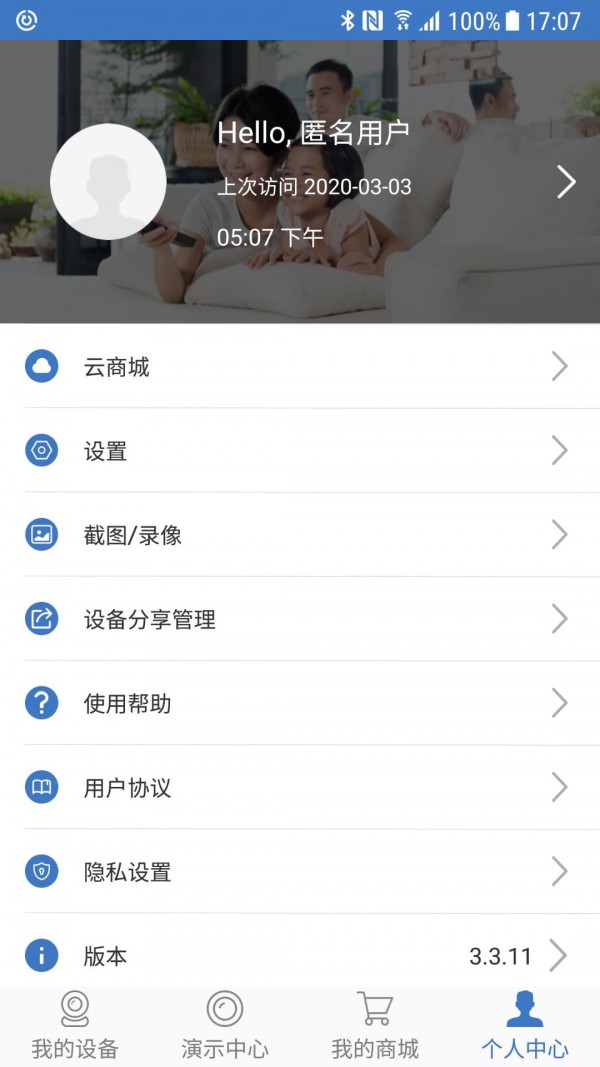Check the 版本 3.3.11 version row
The image size is (600, 1067).
(x=300, y=955)
